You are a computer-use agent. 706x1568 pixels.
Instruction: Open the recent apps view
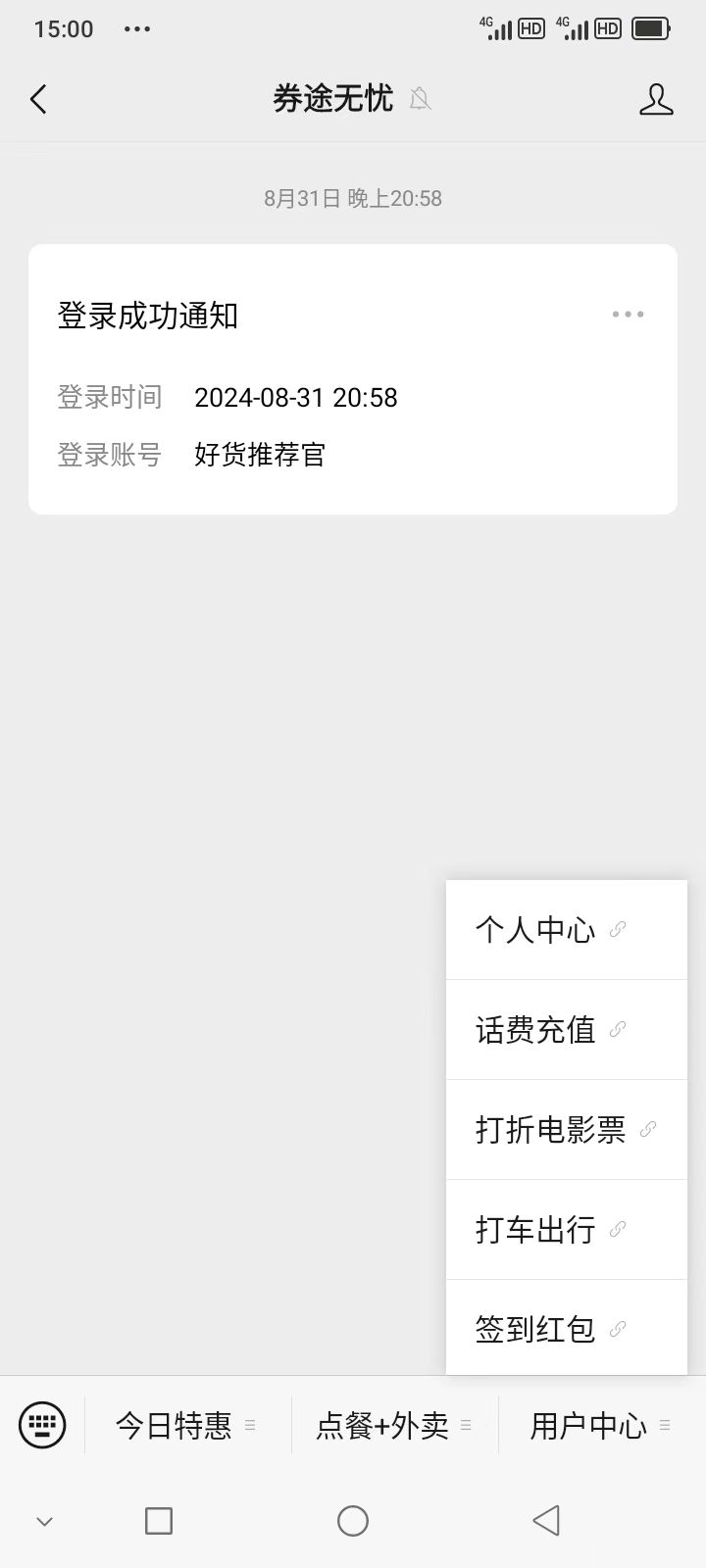coord(158,1521)
